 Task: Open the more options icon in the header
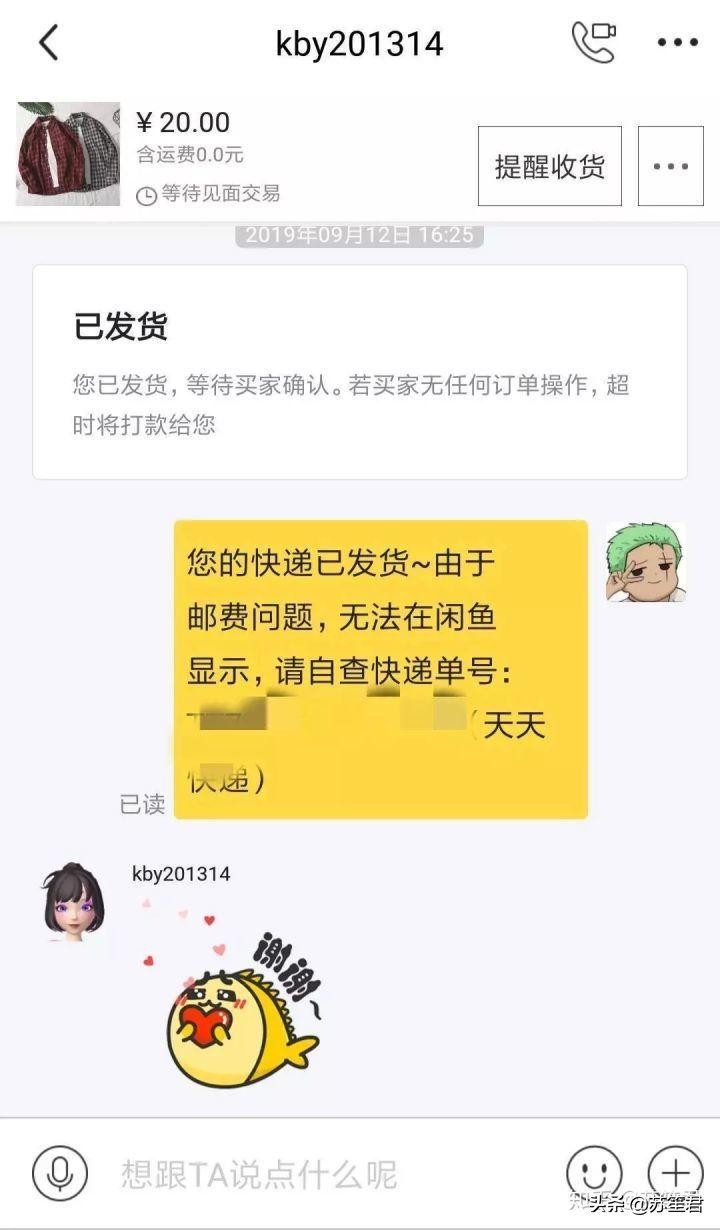(x=678, y=42)
